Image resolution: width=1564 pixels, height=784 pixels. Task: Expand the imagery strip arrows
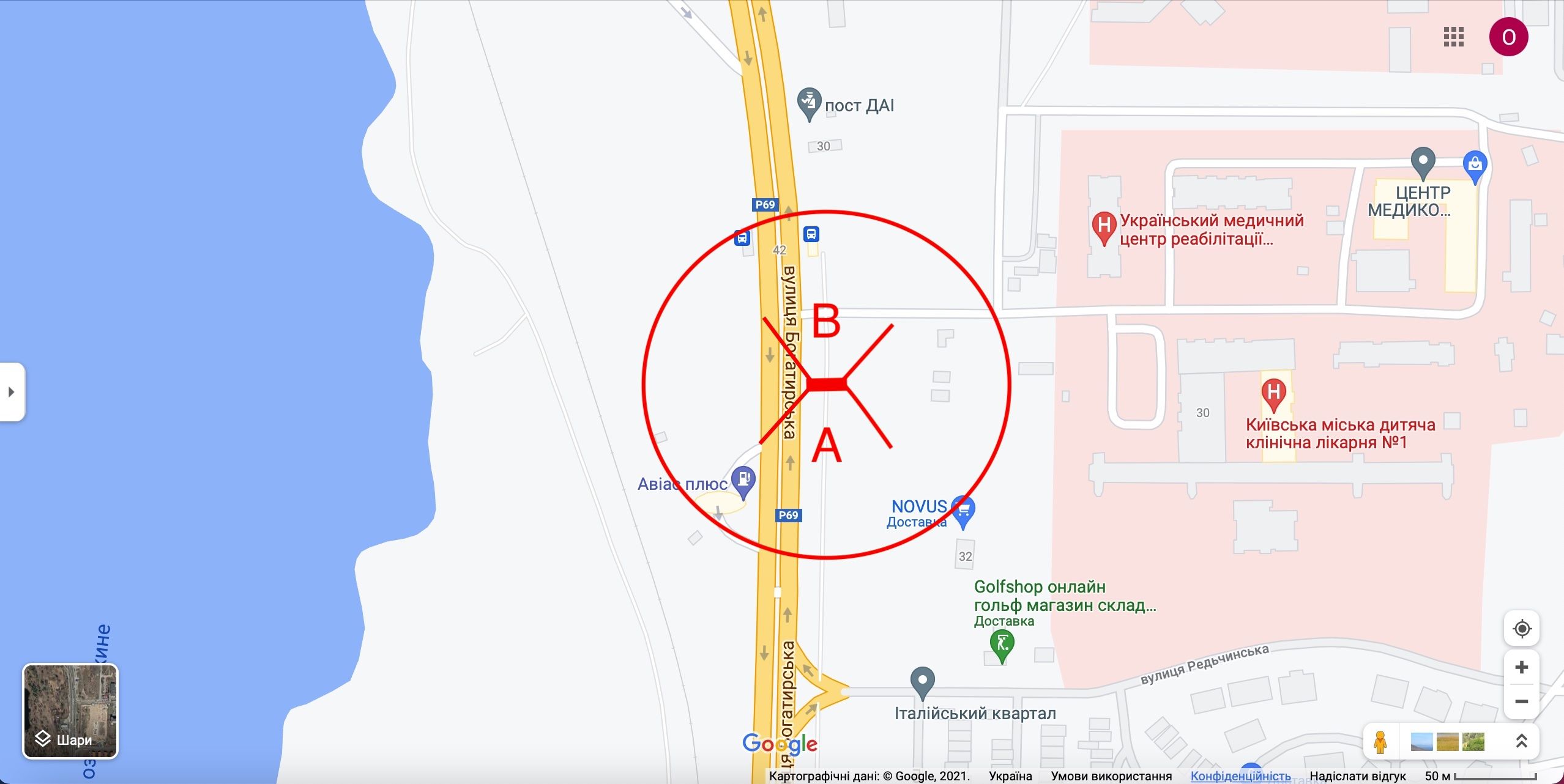point(1521,742)
